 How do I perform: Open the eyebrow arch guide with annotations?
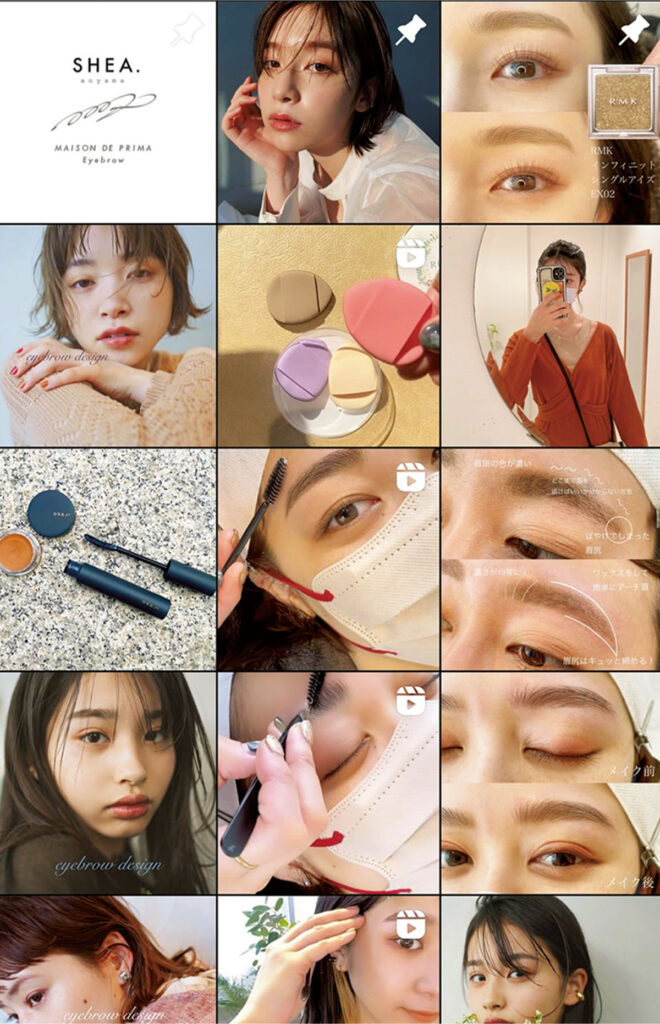pyautogui.click(x=550, y=558)
